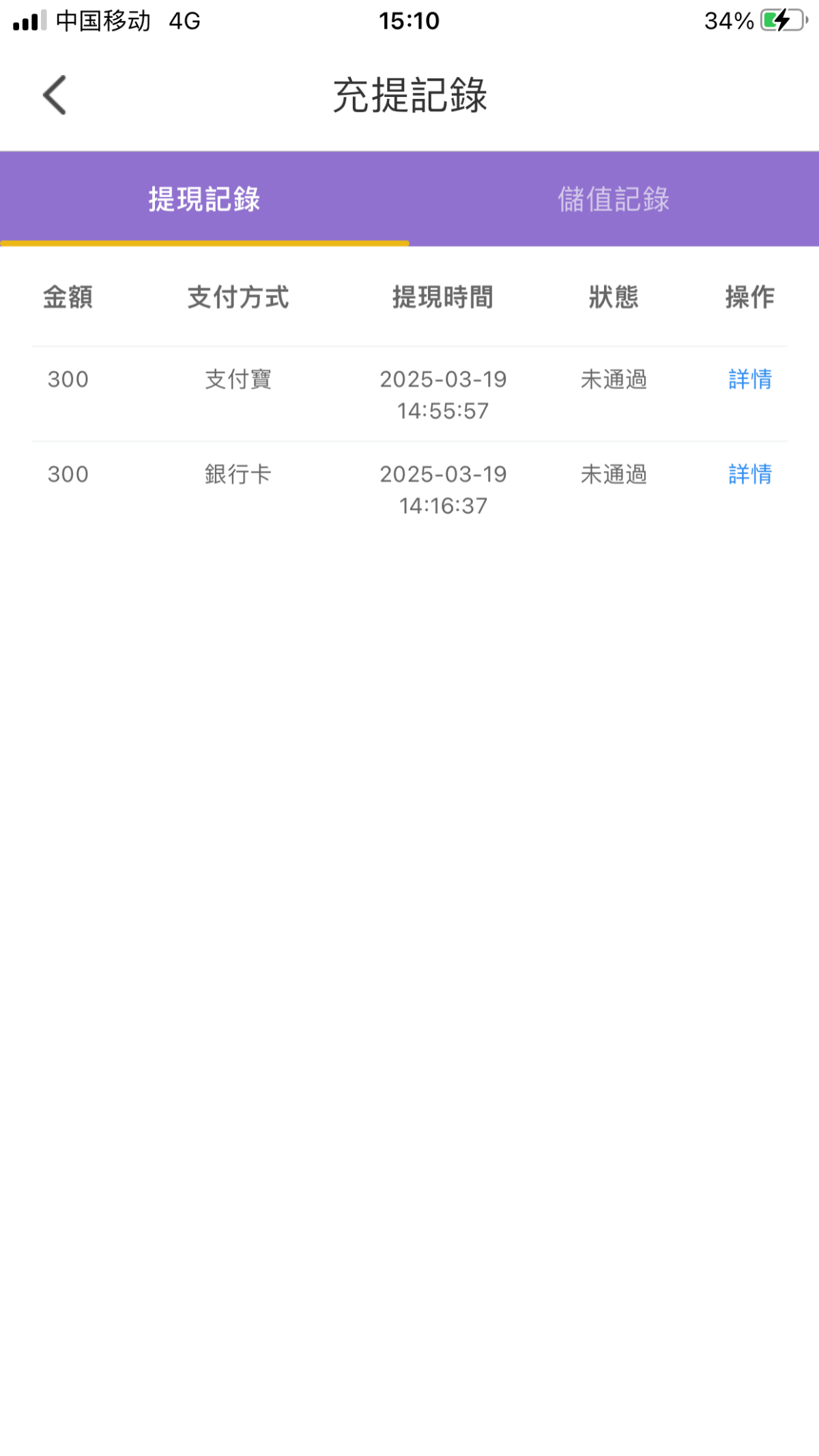This screenshot has width=819, height=1456.
Task: Tap the clock showing 15:10
Action: click(409, 20)
